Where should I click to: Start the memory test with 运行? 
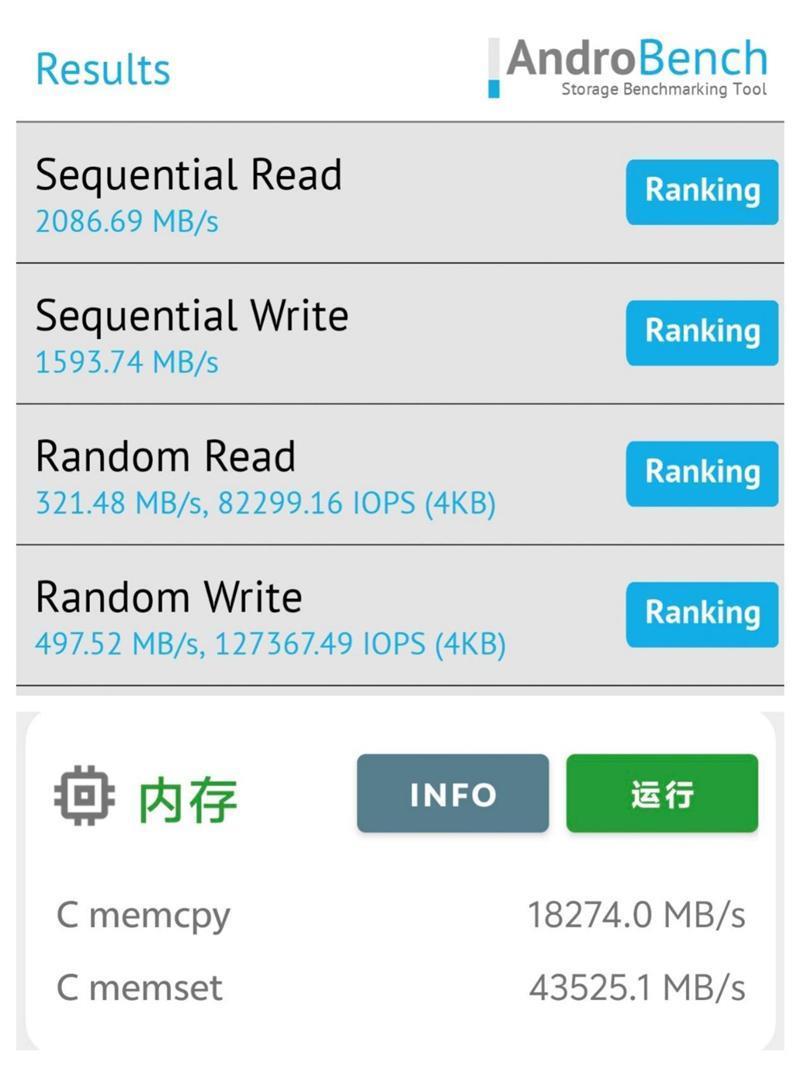click(x=664, y=795)
